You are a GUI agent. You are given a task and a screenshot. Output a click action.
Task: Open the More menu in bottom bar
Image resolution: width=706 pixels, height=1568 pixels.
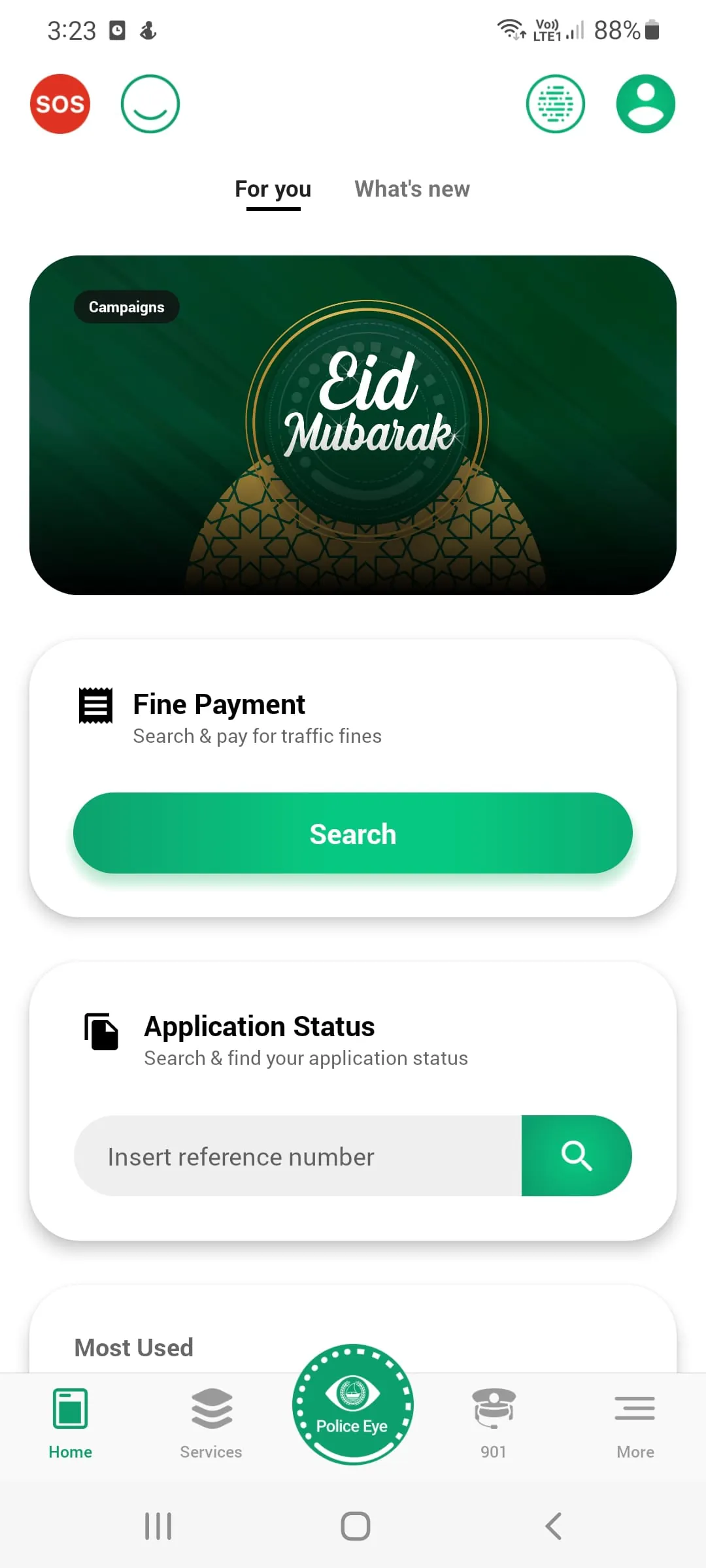(x=635, y=1418)
